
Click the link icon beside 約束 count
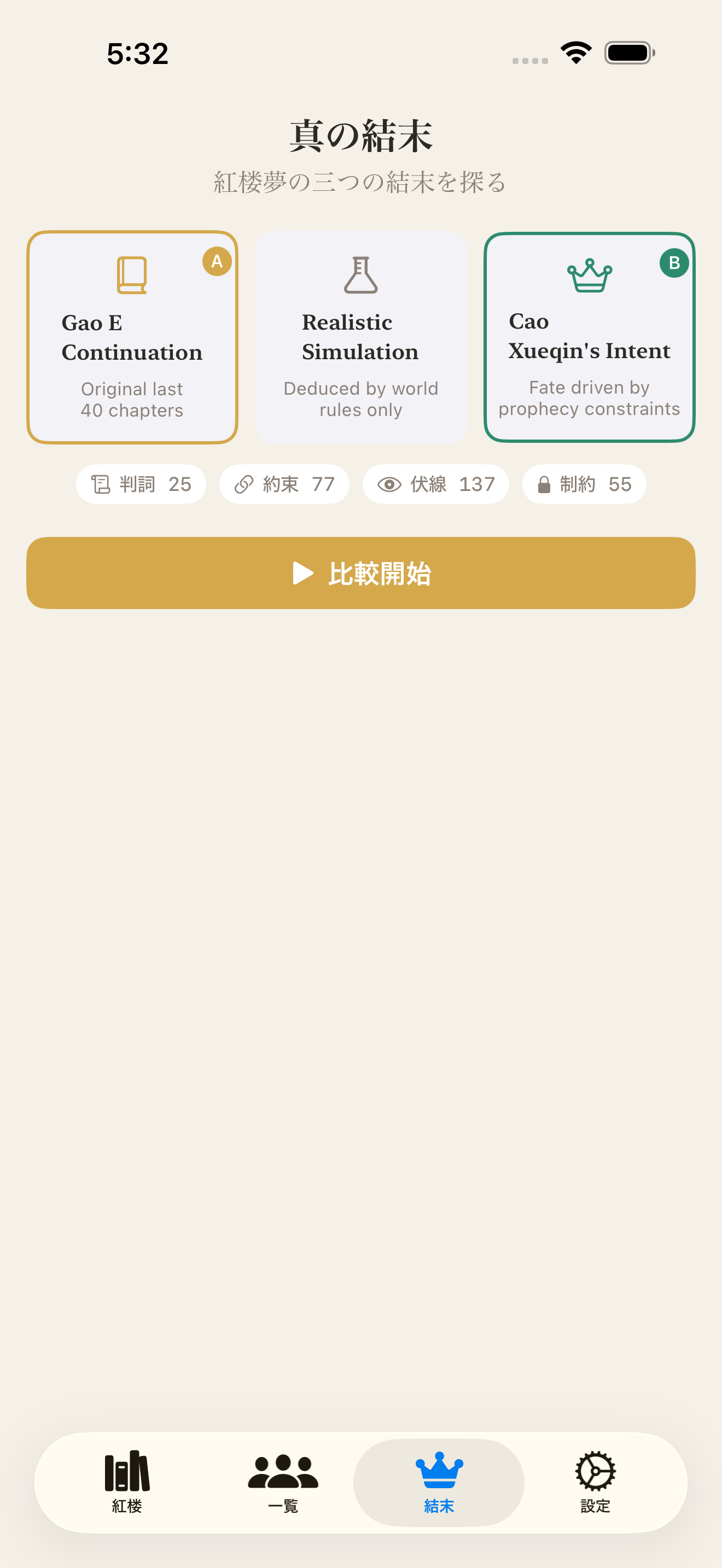pyautogui.click(x=246, y=484)
